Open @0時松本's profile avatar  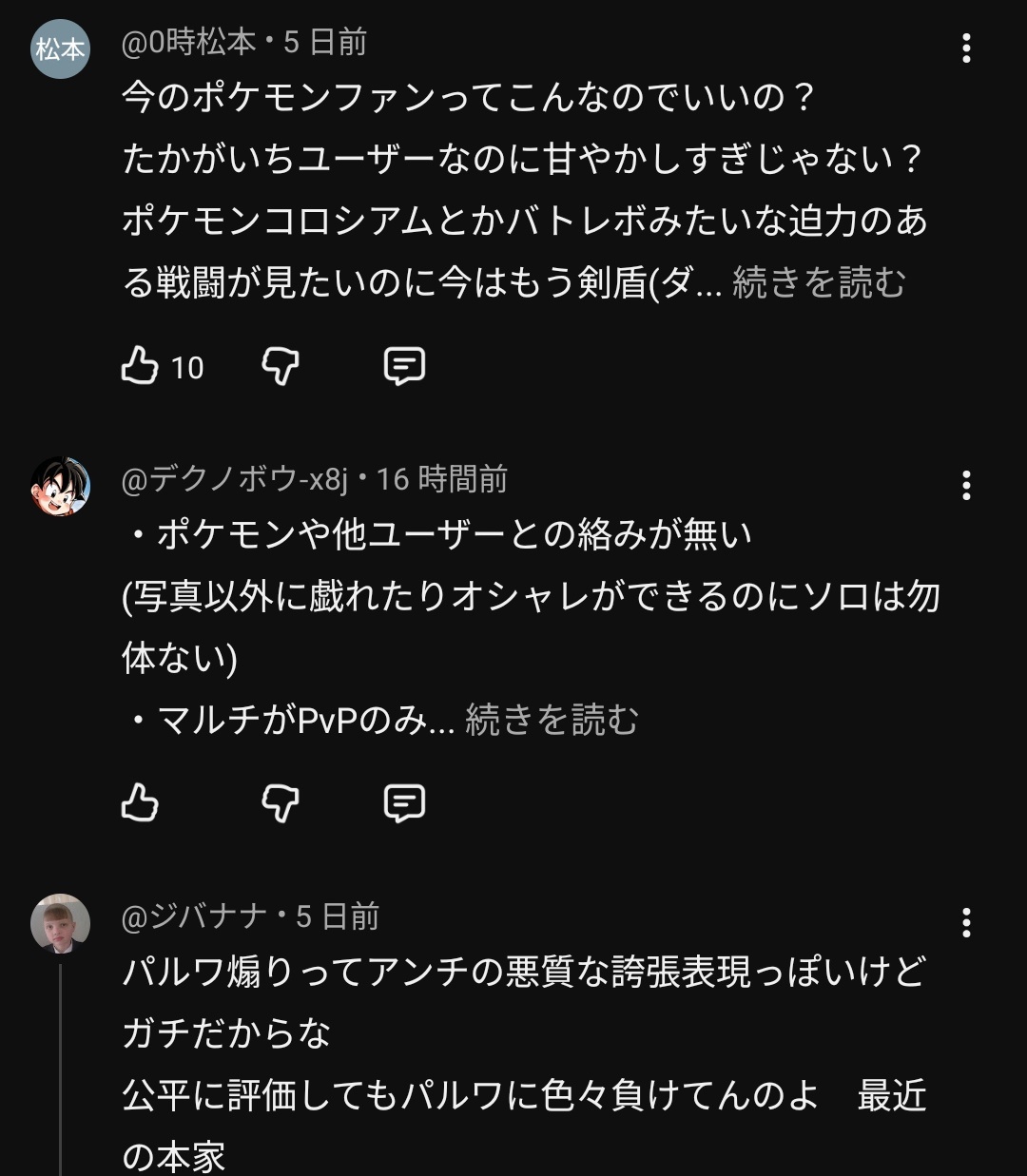click(x=61, y=48)
